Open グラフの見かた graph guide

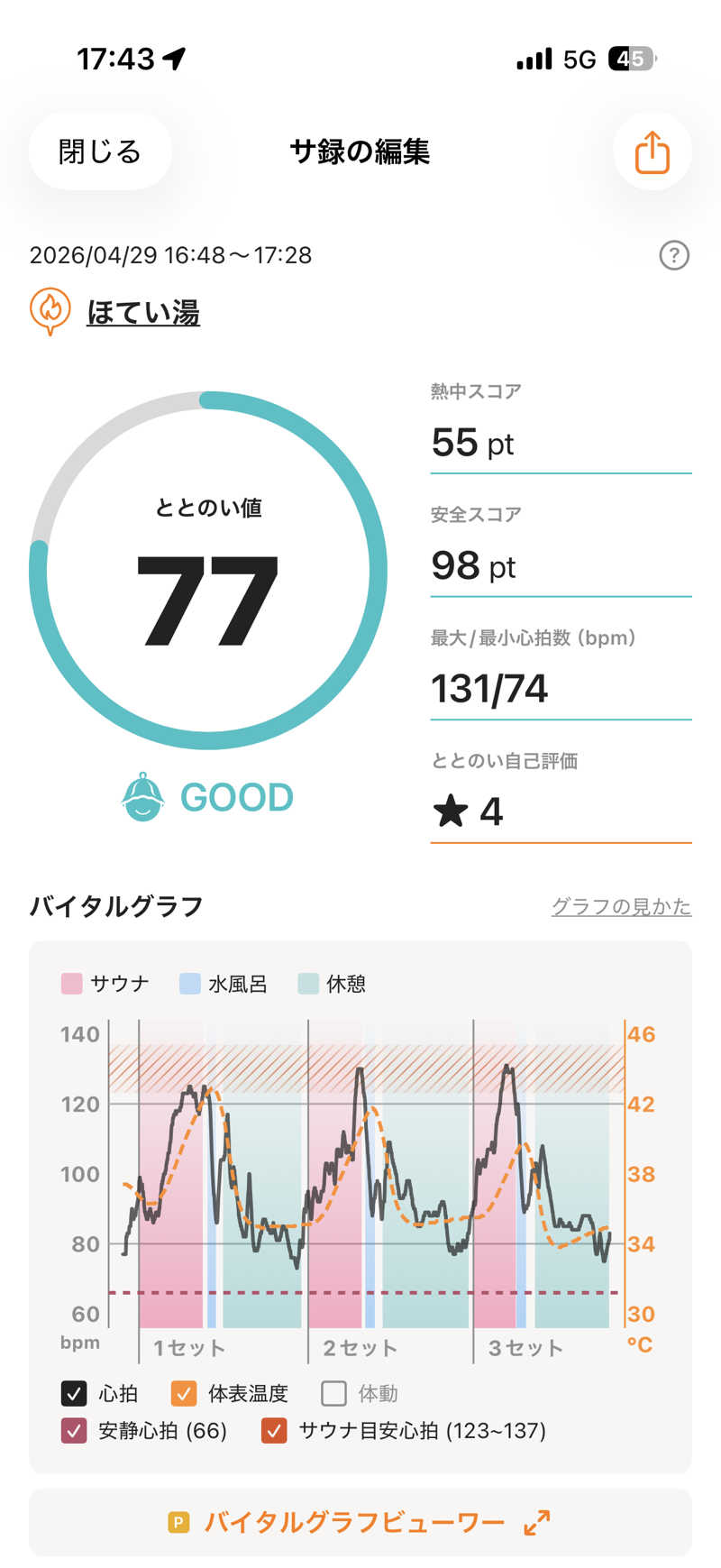621,906
